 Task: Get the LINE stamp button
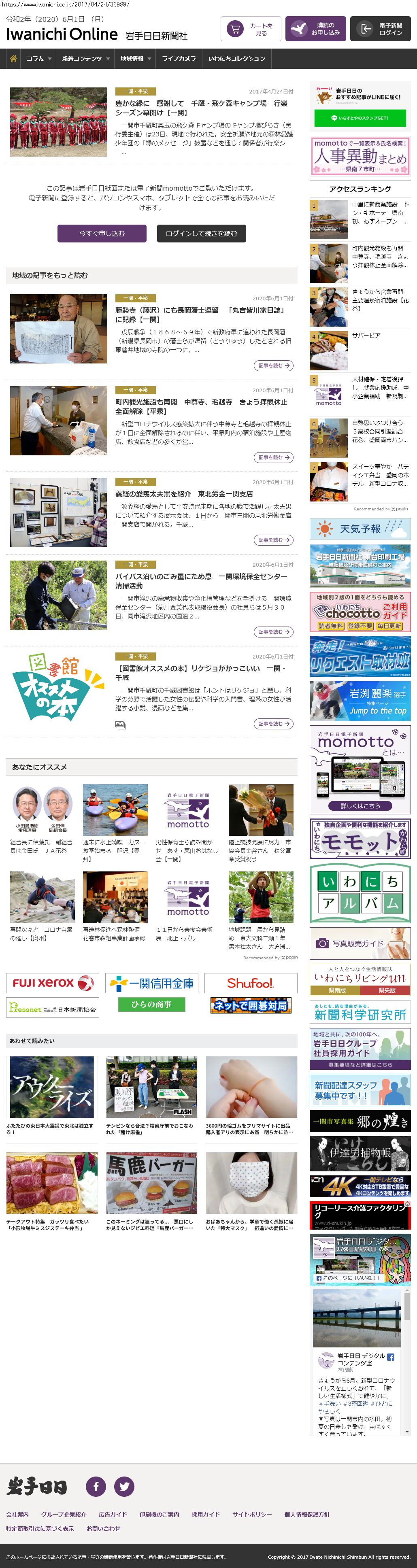359,118
